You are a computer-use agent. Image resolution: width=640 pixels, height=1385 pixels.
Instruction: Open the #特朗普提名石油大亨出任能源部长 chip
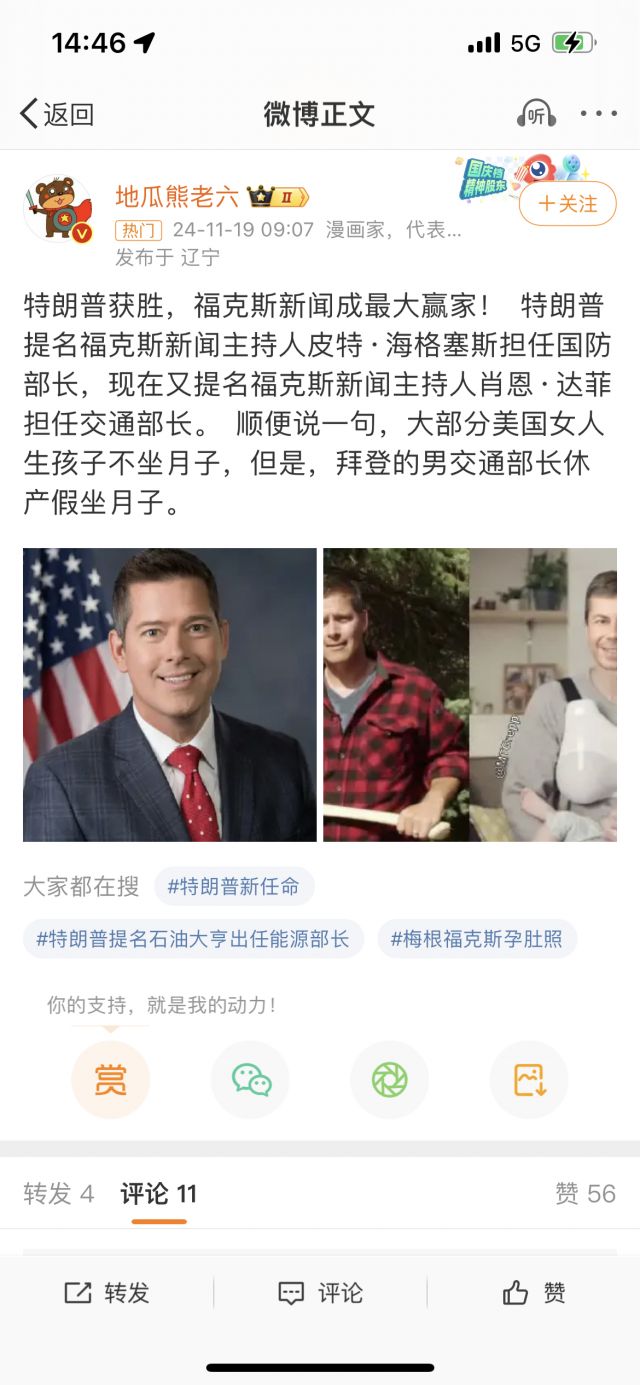(193, 939)
